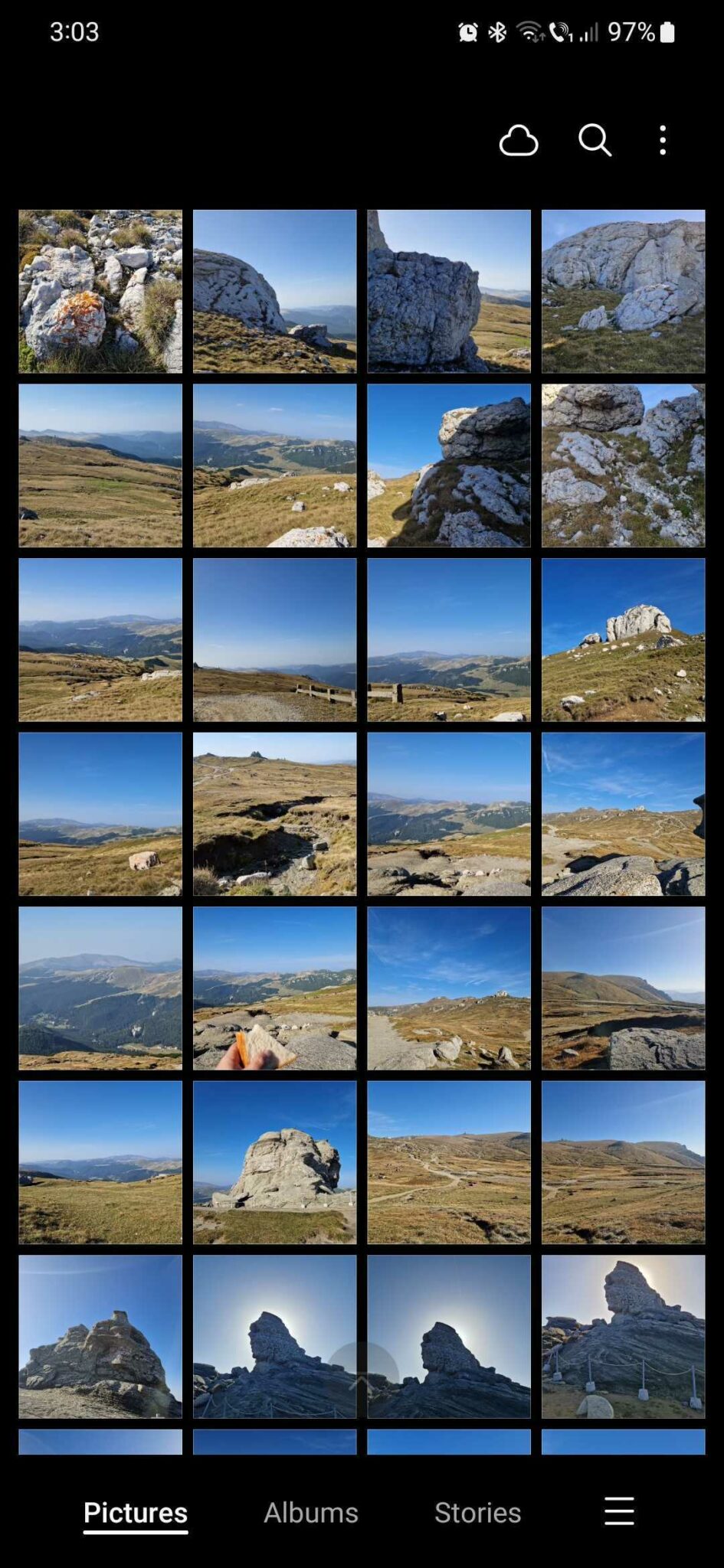The height and width of the screenshot is (1568, 724).
Task: Open the hamburger menu in bottom bar
Action: [x=619, y=1511]
